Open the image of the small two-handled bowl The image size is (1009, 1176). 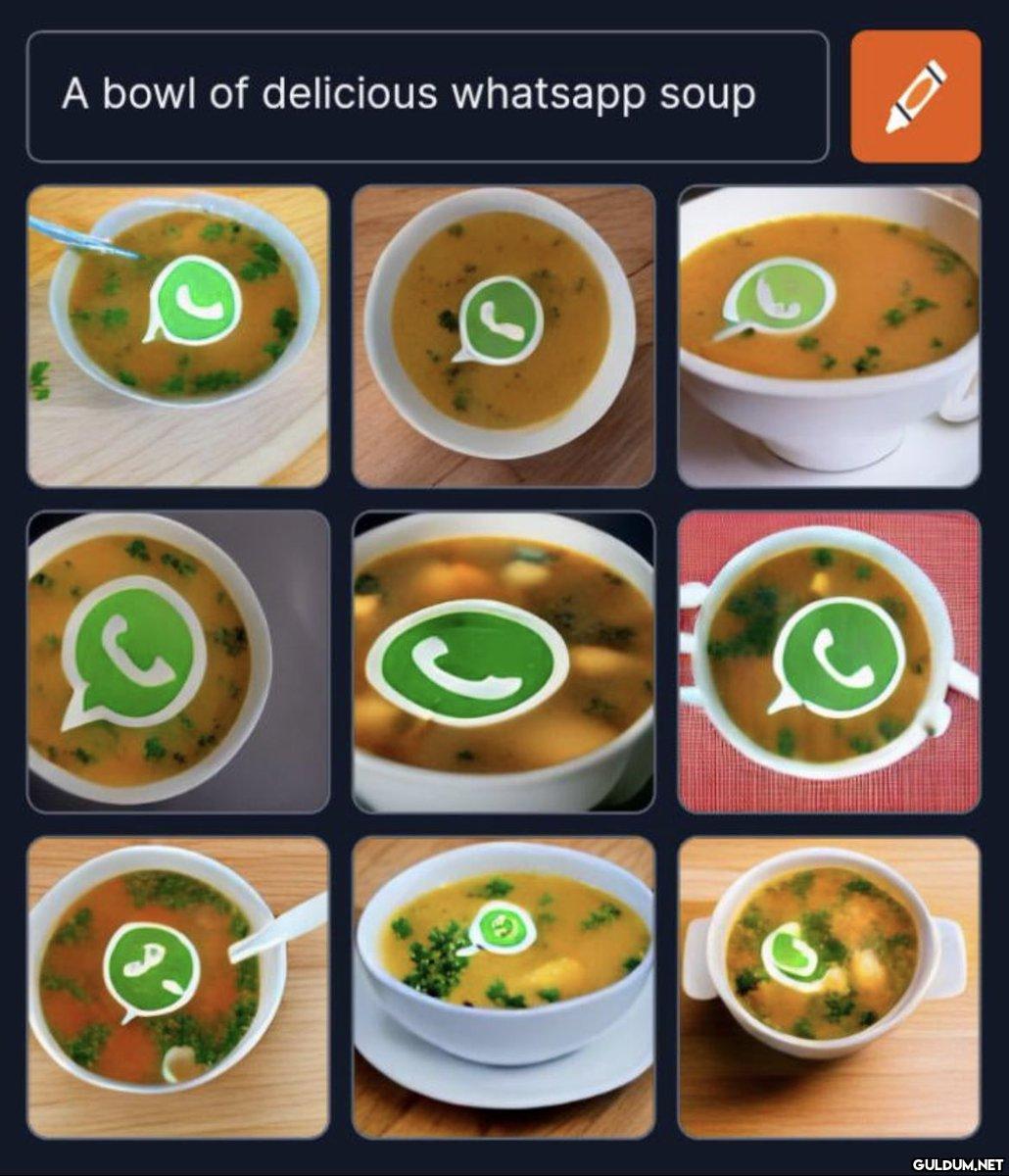click(829, 987)
